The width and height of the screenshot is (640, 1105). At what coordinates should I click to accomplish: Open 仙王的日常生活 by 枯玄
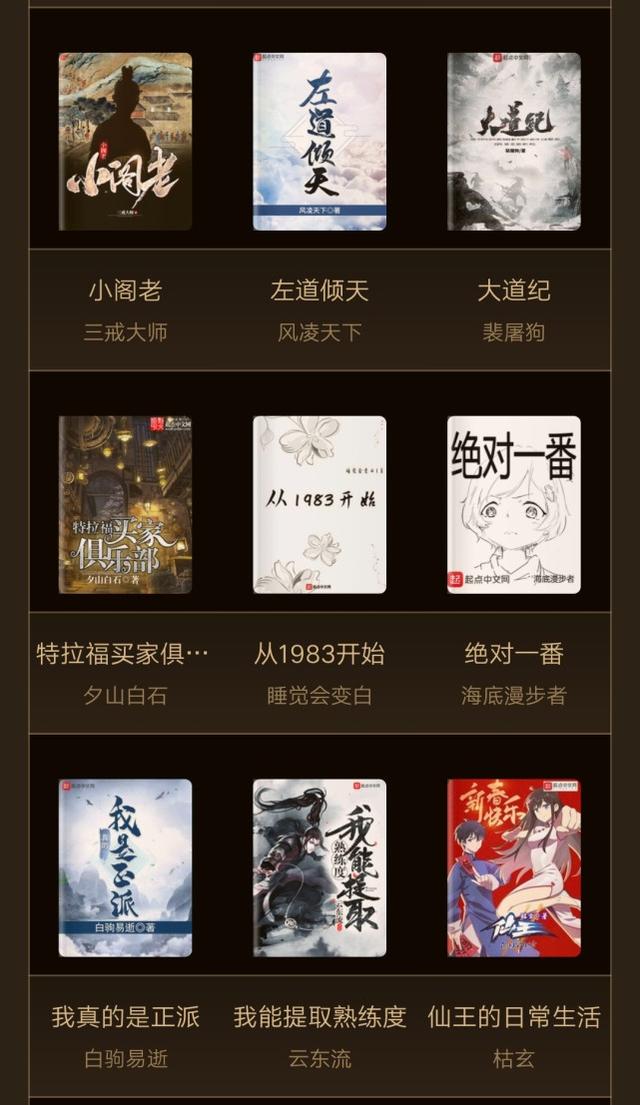[x=513, y=868]
